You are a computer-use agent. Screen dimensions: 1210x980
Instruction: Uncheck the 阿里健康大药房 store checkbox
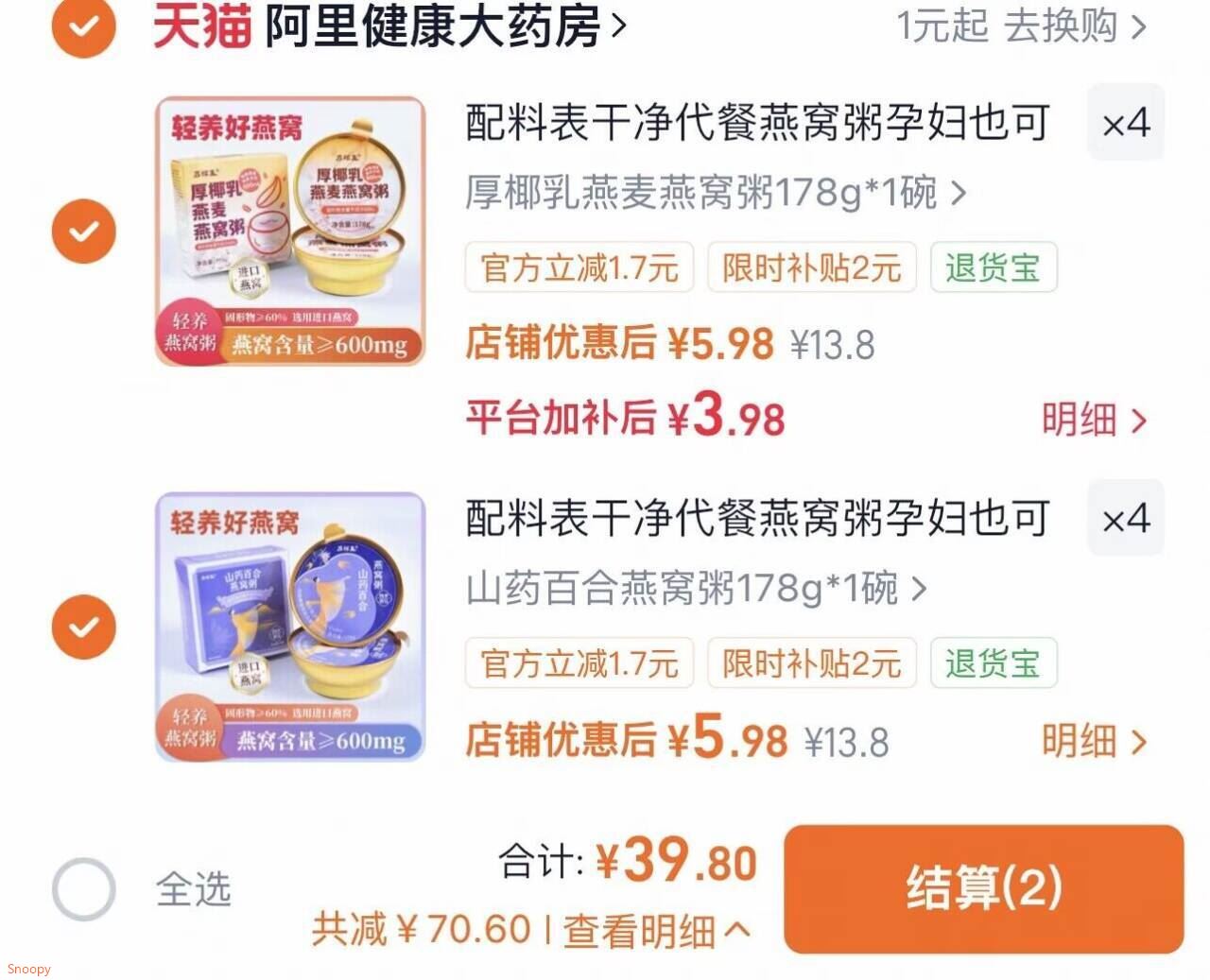click(83, 26)
